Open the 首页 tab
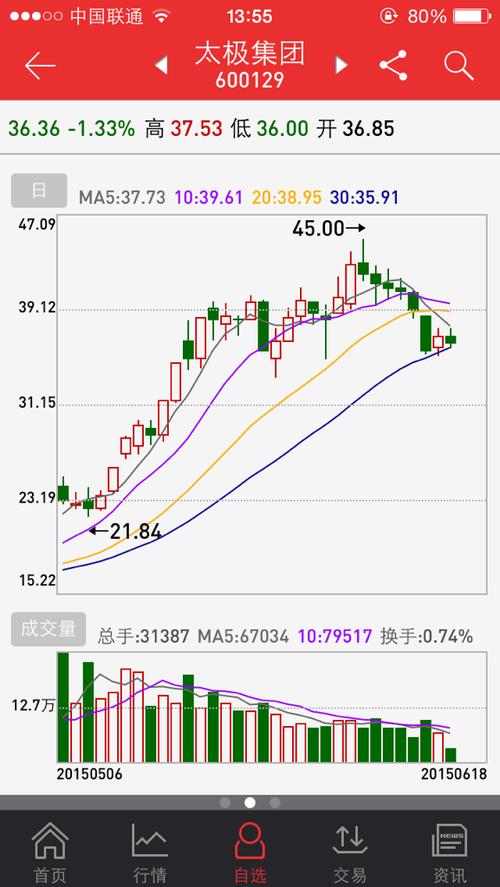The image size is (500, 887). pos(50,854)
